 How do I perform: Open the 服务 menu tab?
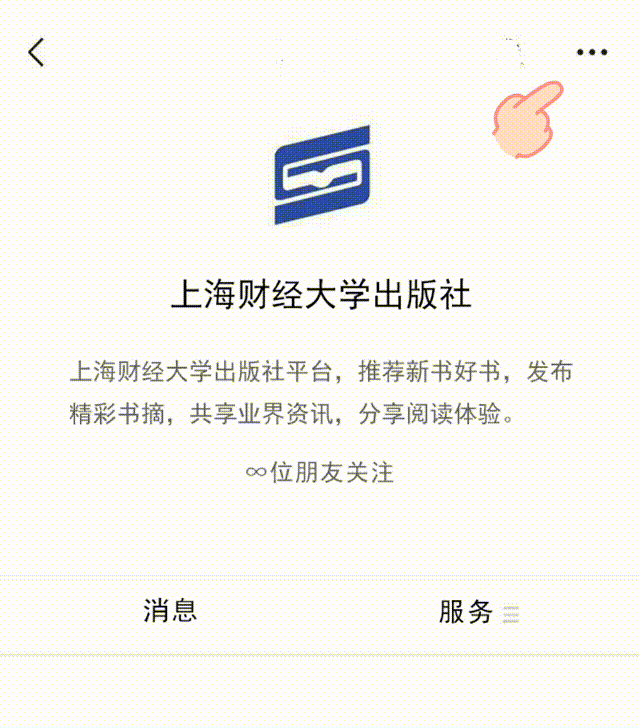click(x=478, y=612)
